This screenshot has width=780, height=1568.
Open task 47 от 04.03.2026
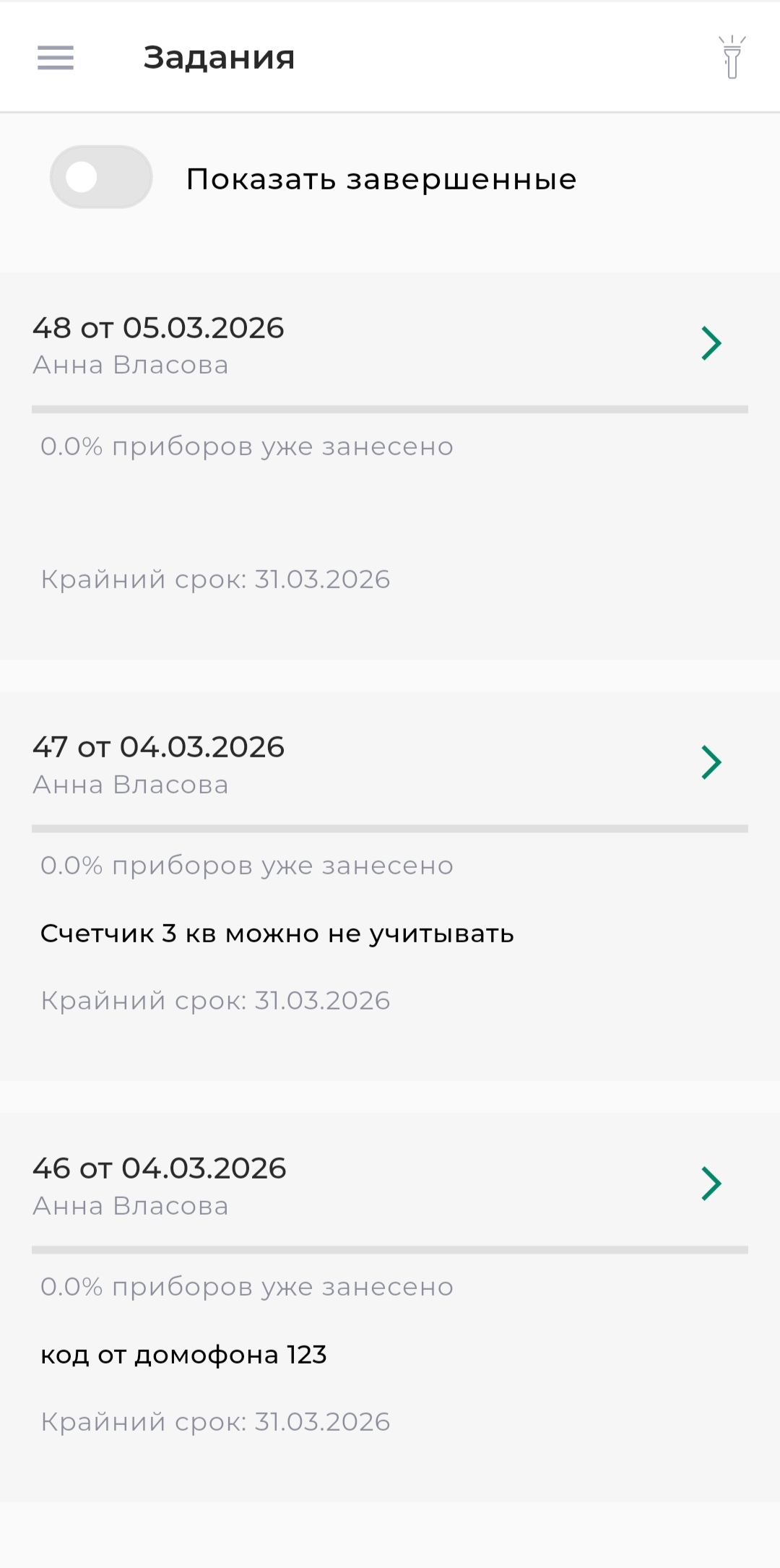(x=711, y=762)
